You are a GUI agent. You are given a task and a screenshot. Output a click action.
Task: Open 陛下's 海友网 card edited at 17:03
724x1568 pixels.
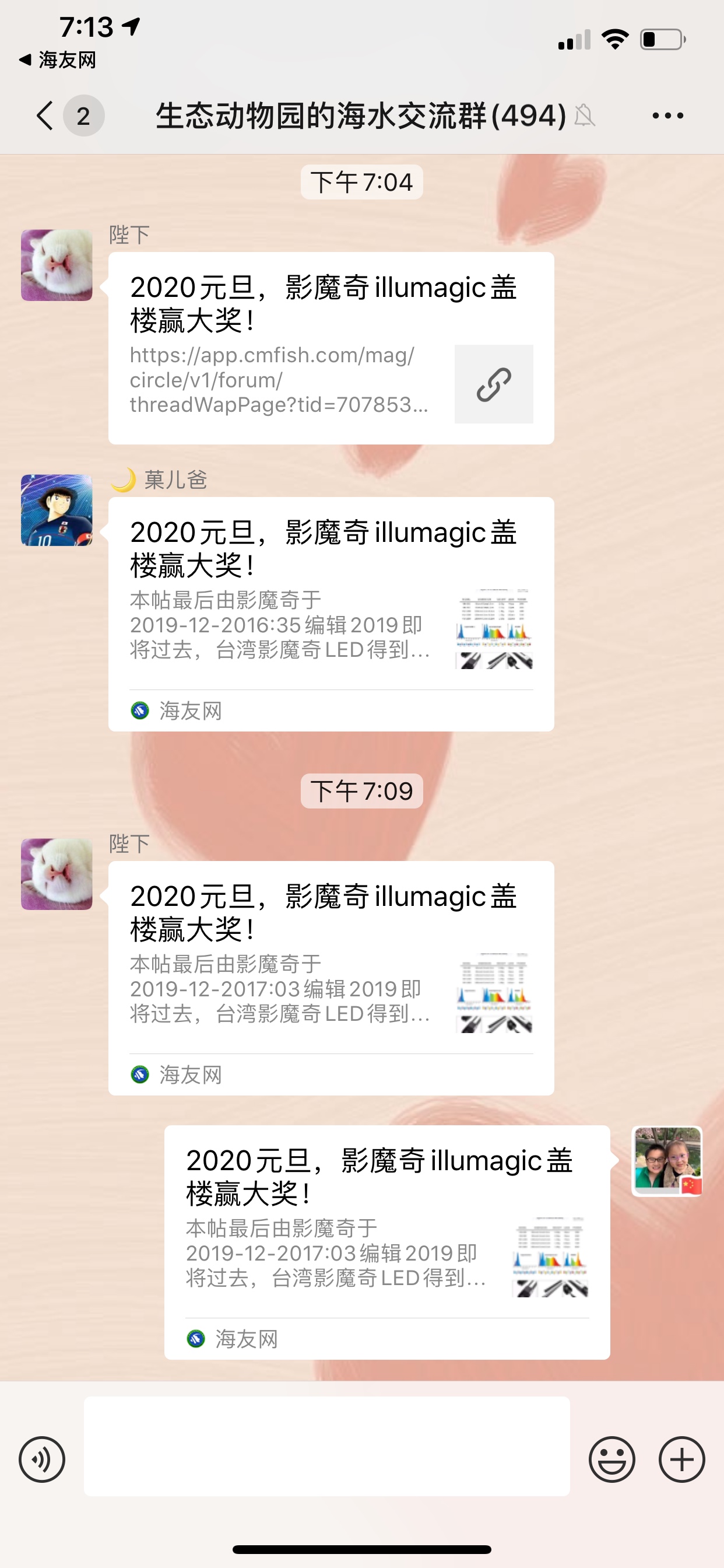331,978
